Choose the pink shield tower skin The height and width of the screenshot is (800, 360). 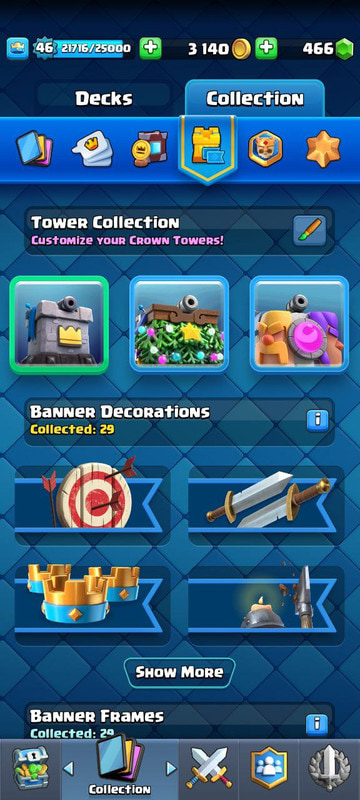tap(299, 324)
